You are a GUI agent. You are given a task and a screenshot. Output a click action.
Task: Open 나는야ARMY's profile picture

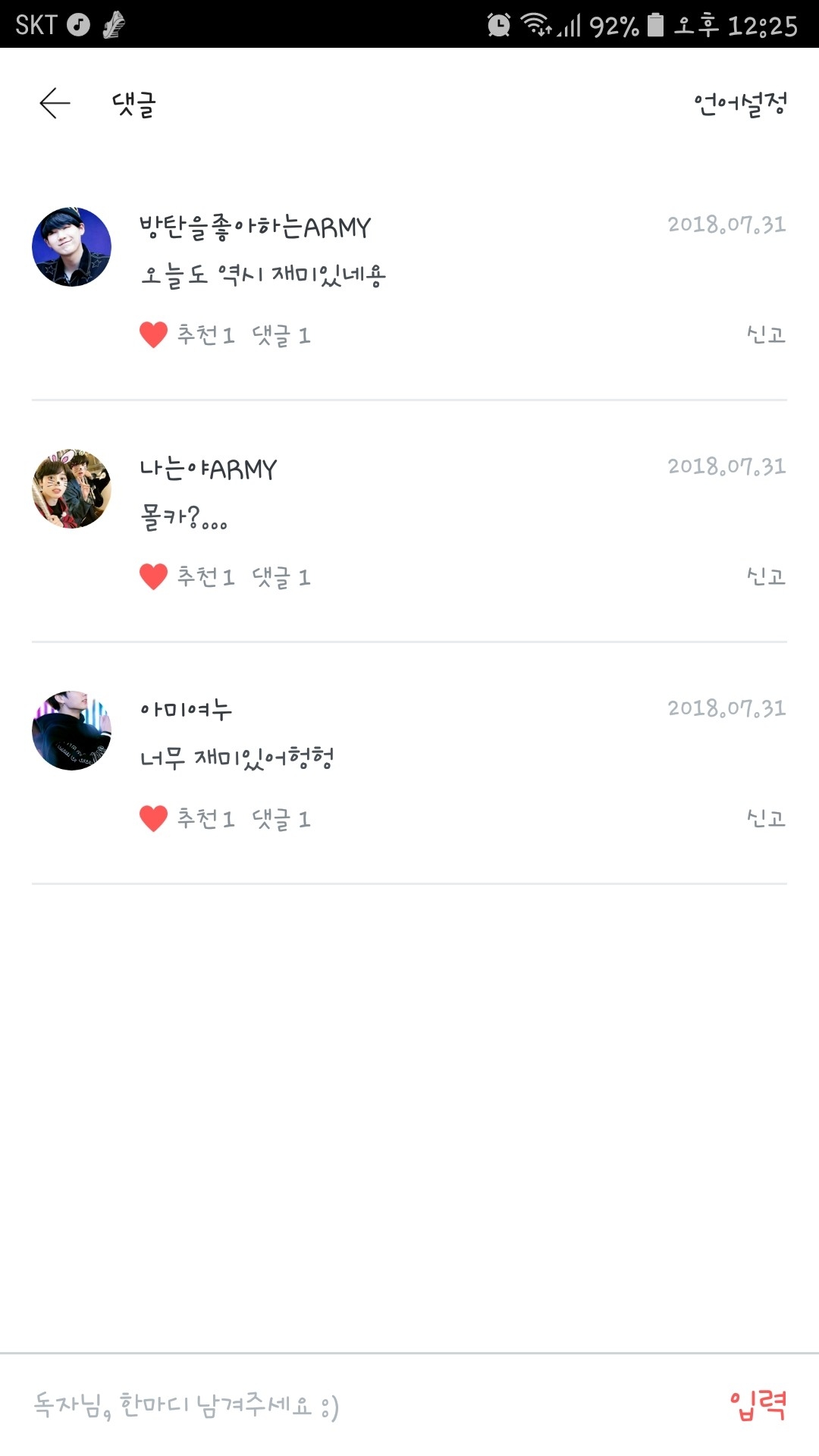point(72,488)
